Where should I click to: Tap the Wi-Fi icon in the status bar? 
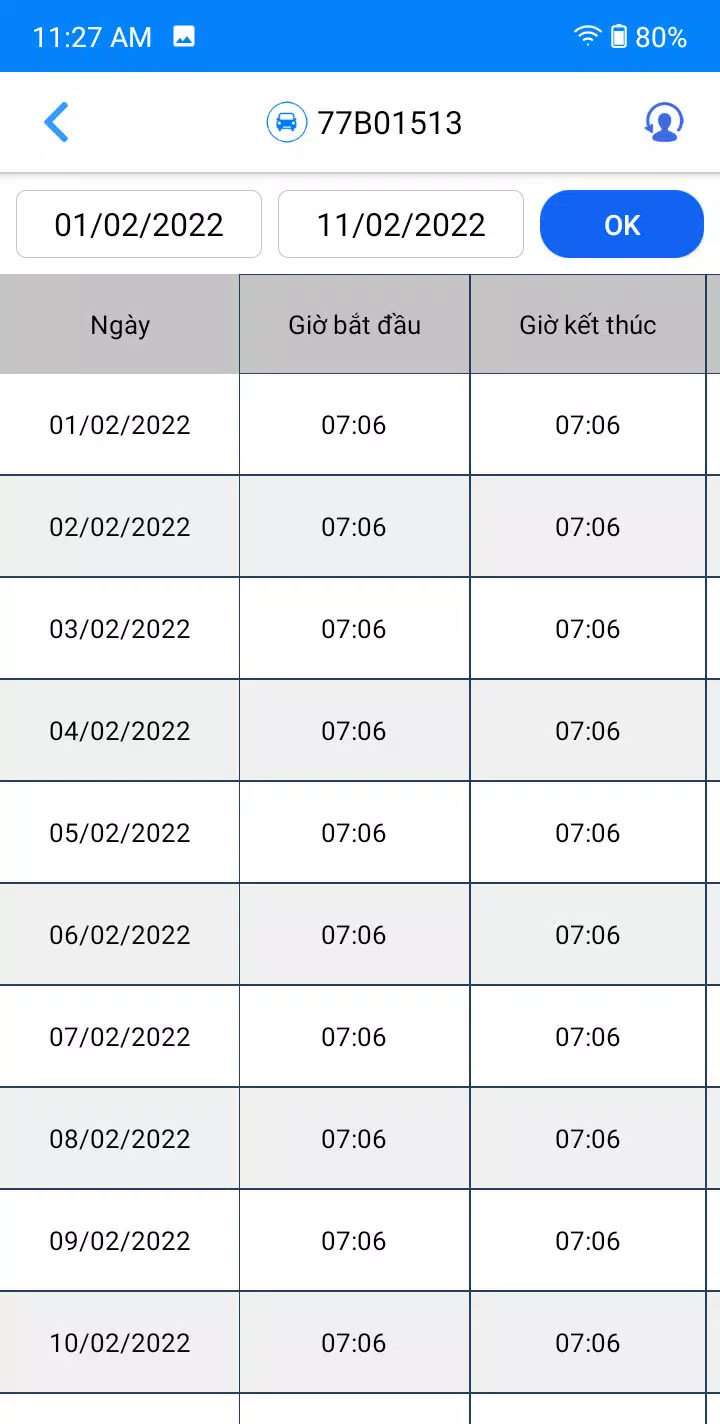point(586,33)
